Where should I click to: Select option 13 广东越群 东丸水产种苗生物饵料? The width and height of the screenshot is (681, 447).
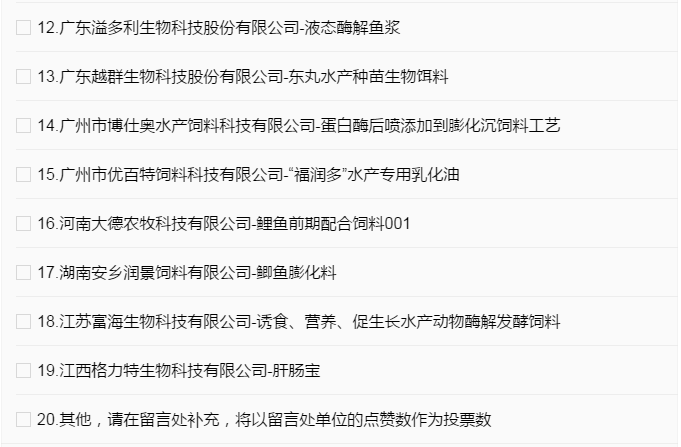24,77
